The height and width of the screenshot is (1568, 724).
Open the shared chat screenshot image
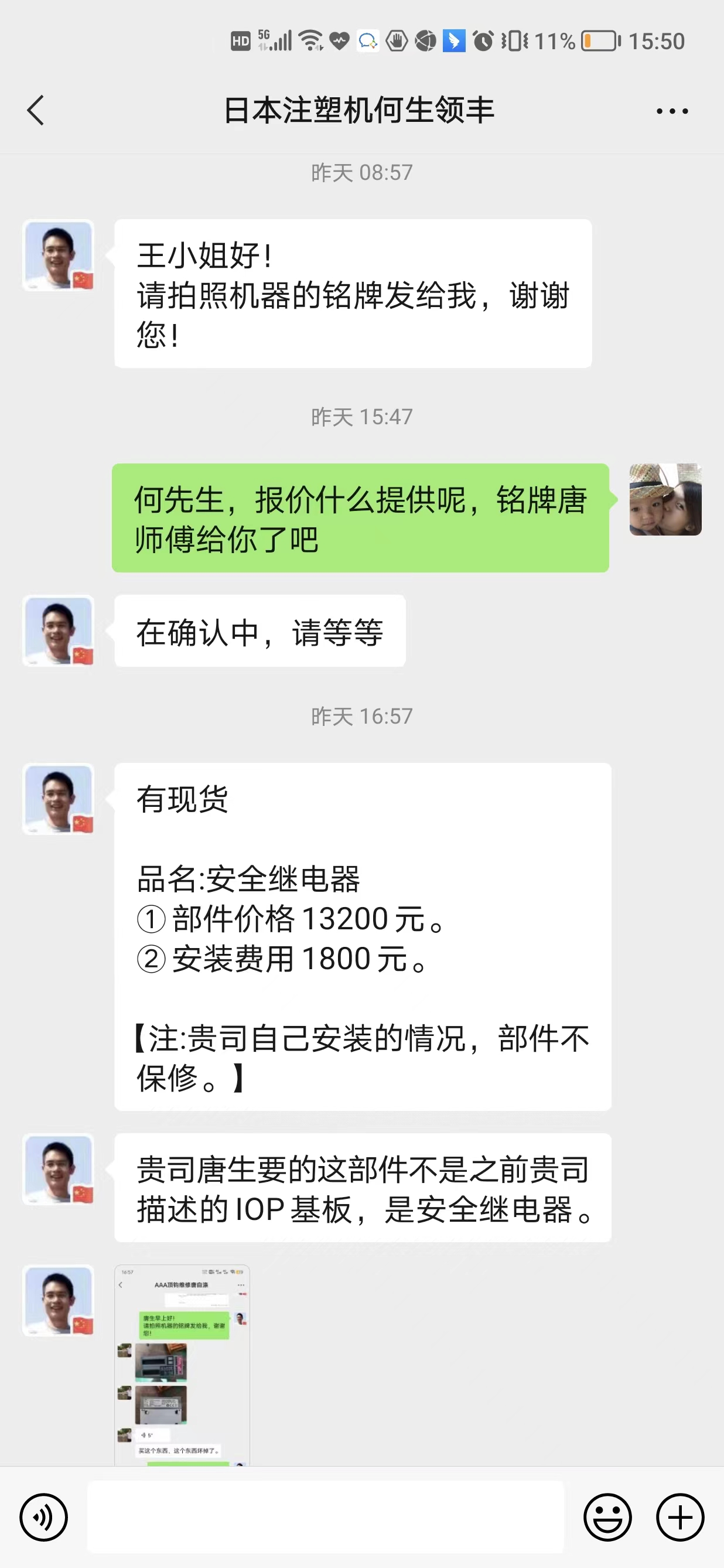(183, 1365)
